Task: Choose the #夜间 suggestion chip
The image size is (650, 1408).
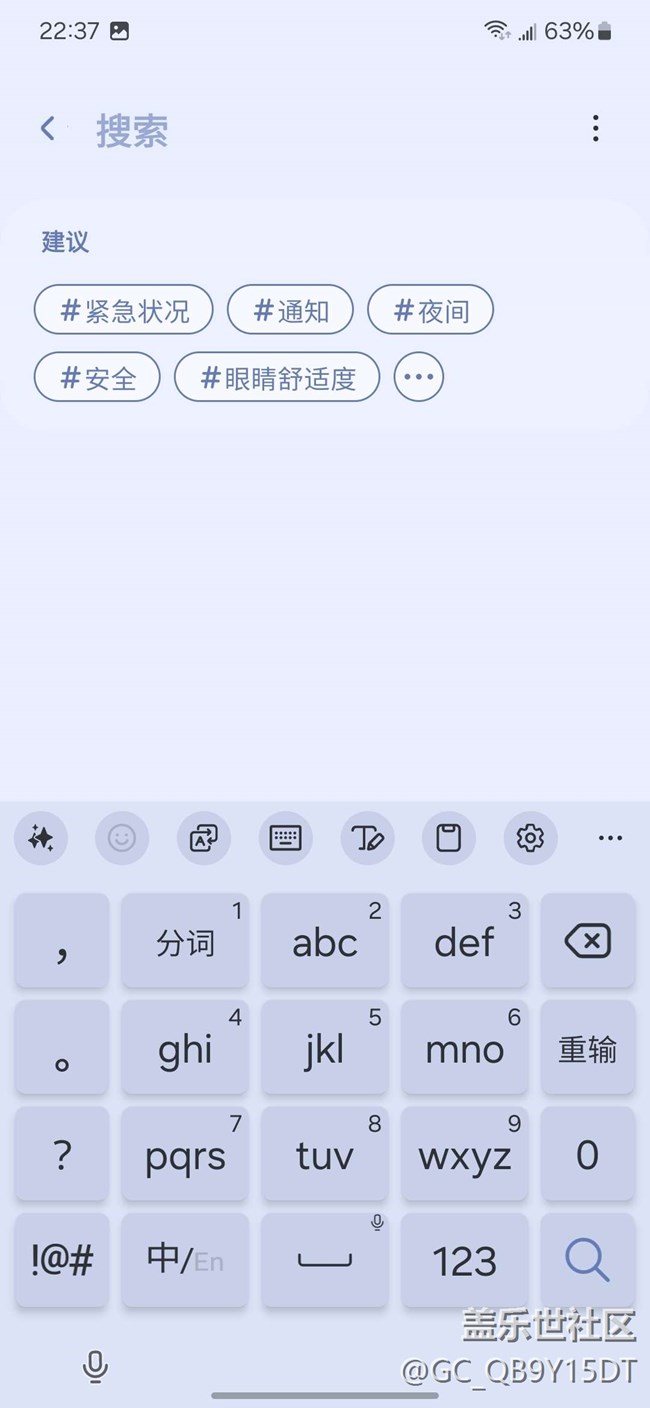Action: (431, 310)
